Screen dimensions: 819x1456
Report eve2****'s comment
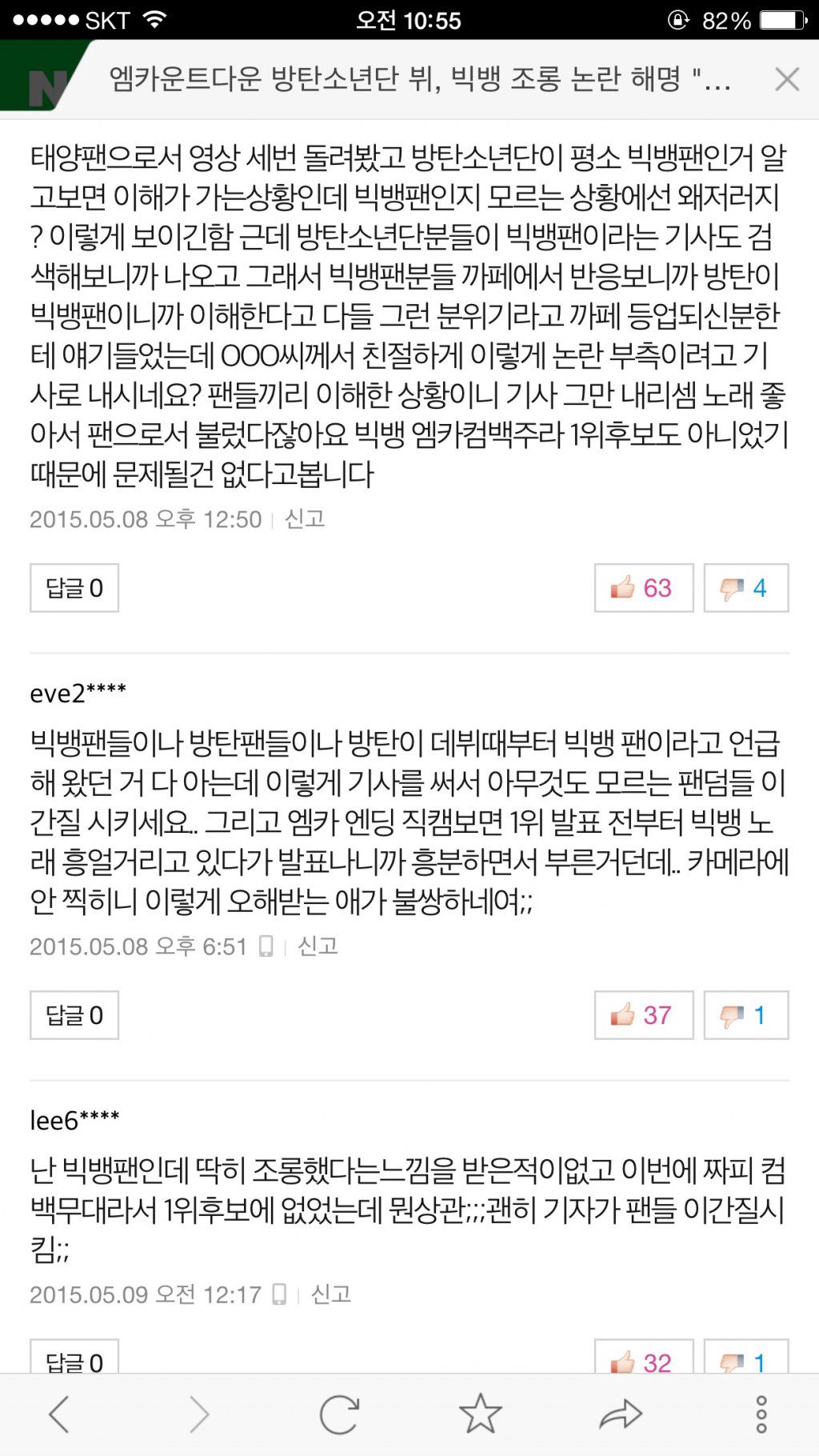(318, 946)
